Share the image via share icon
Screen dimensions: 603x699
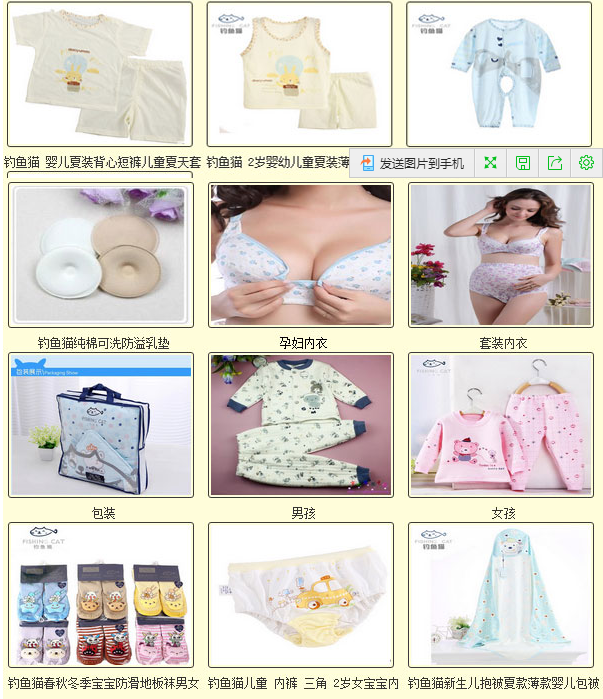[555, 163]
